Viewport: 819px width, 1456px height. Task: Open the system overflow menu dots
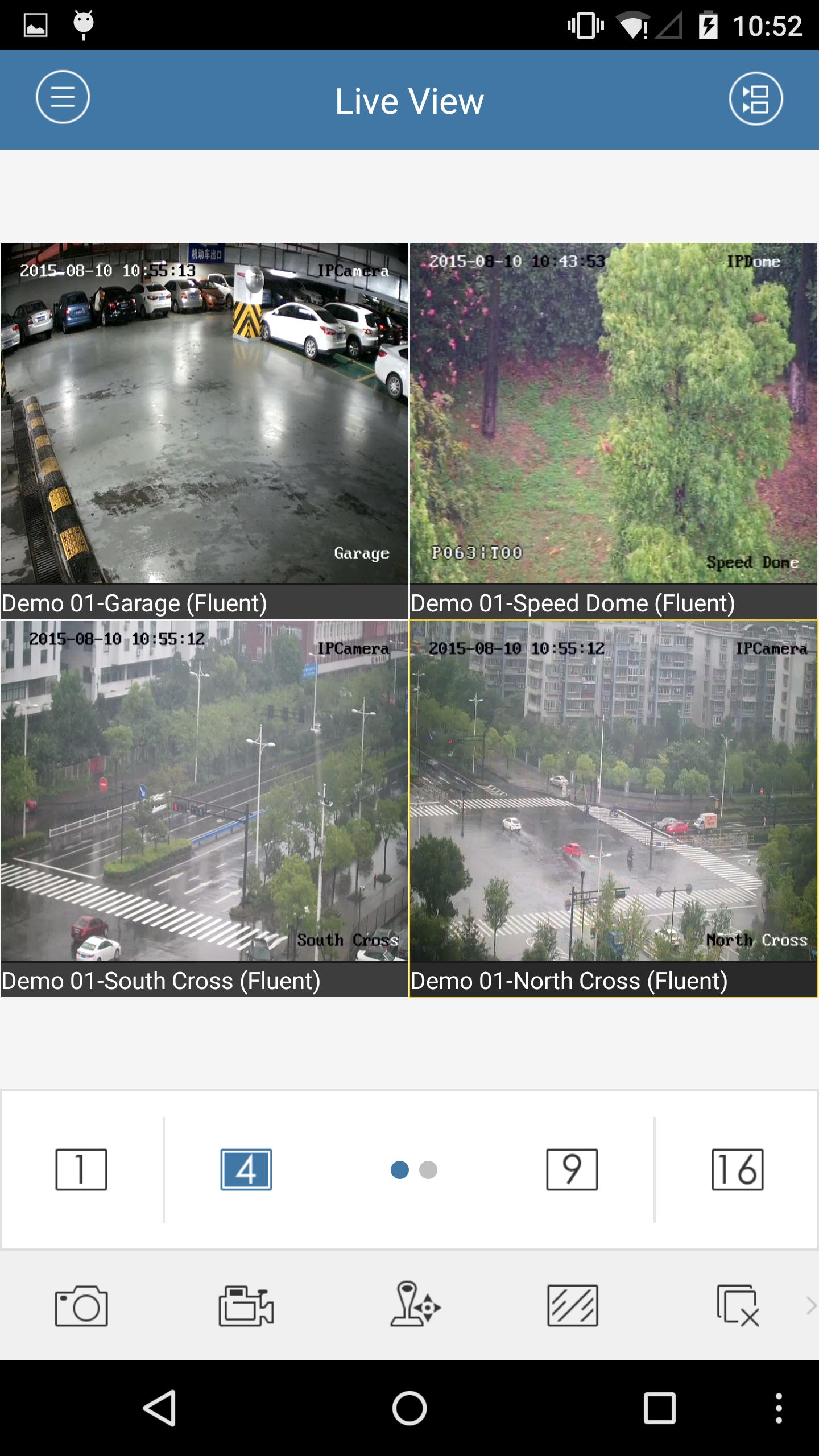tap(779, 1408)
